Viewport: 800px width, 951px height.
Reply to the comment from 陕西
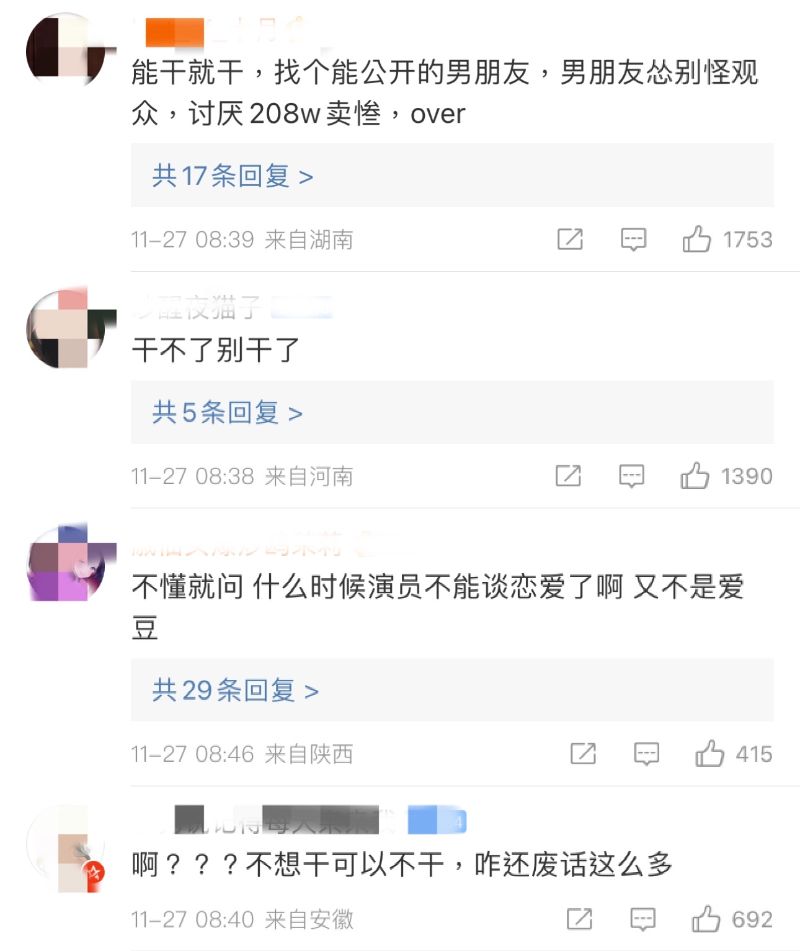(646, 753)
